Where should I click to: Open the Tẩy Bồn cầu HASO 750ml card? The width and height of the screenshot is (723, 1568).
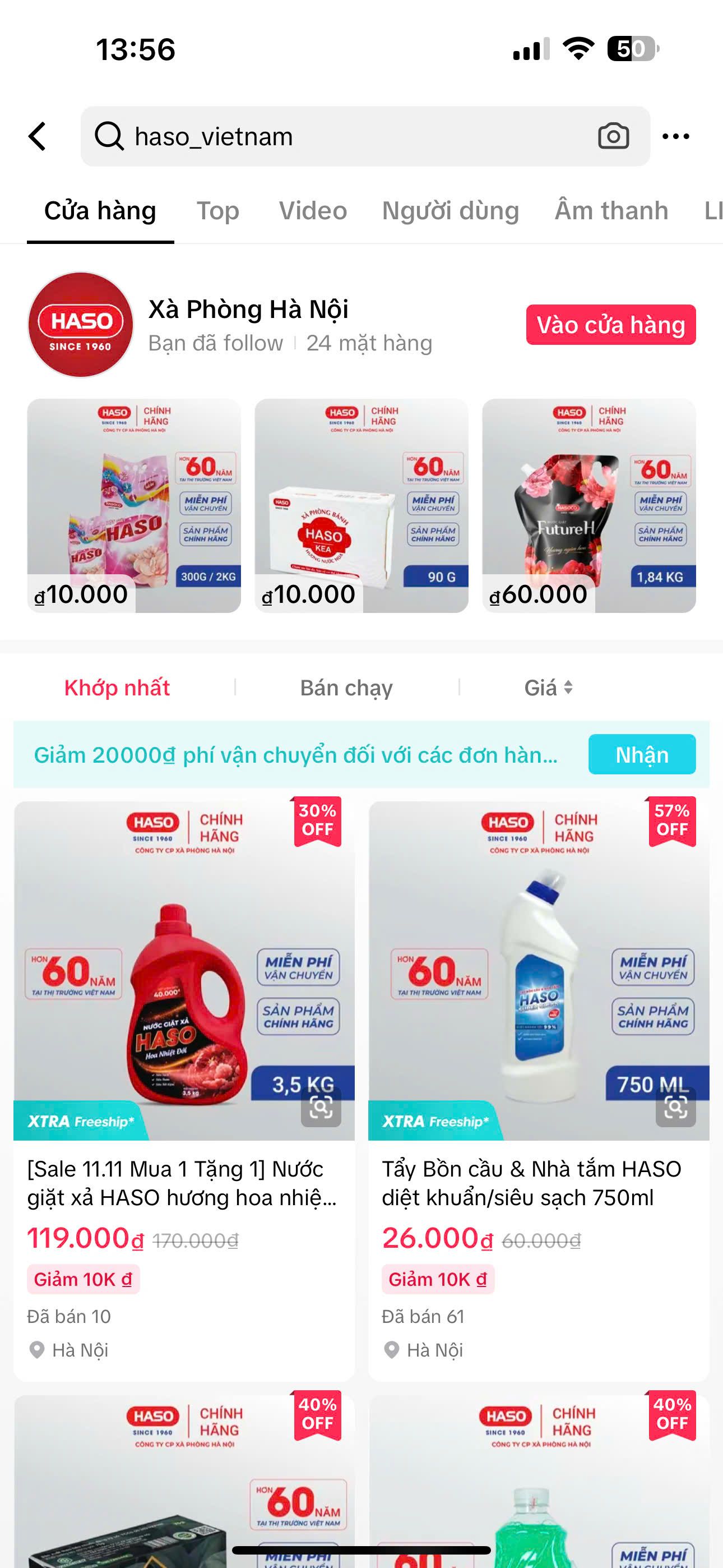[x=539, y=1035]
